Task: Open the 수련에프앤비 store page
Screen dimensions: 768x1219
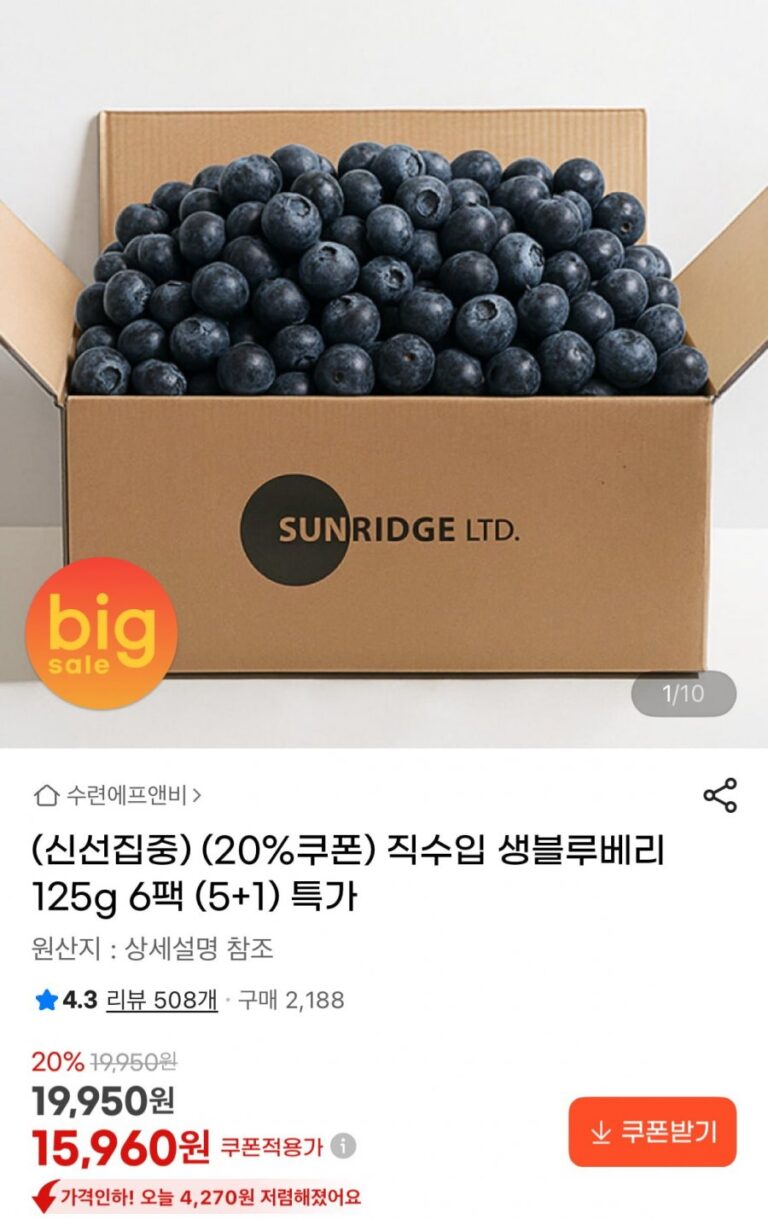Action: (118, 796)
